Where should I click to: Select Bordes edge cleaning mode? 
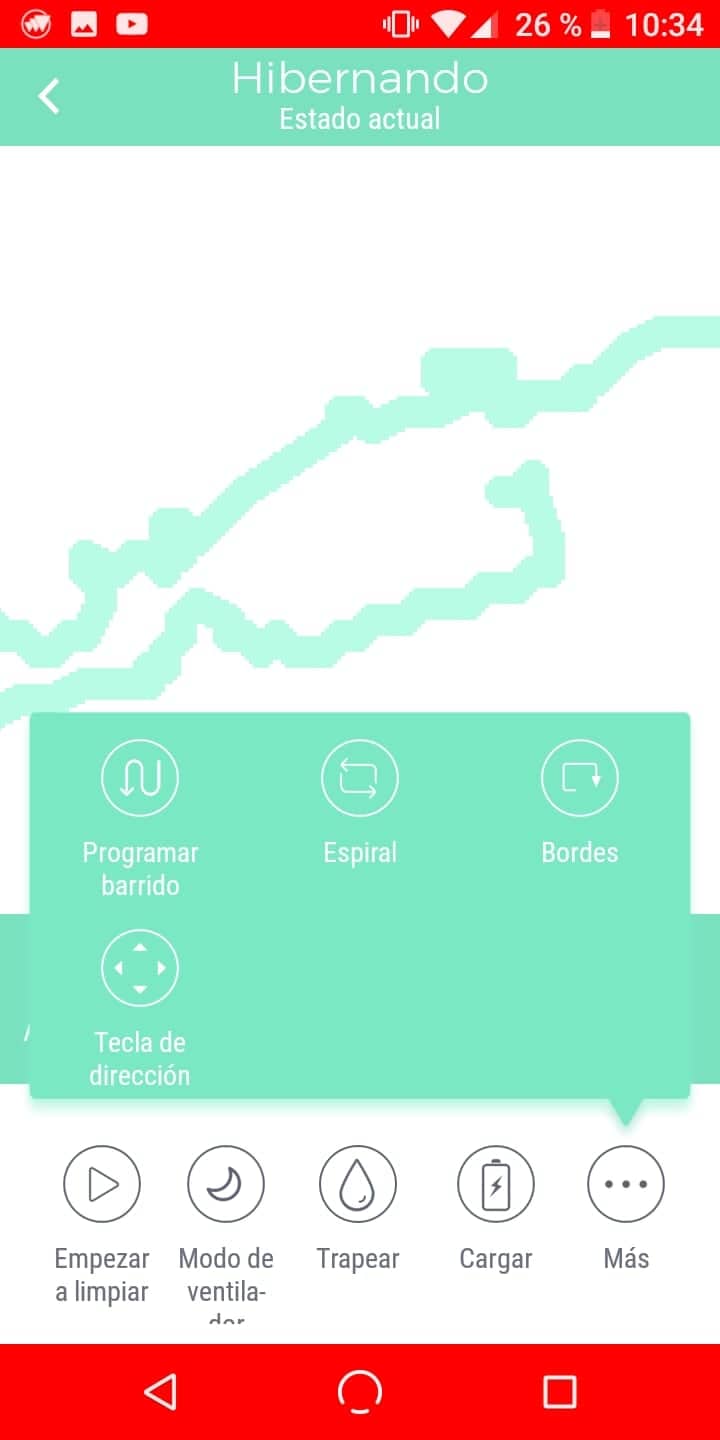(580, 778)
